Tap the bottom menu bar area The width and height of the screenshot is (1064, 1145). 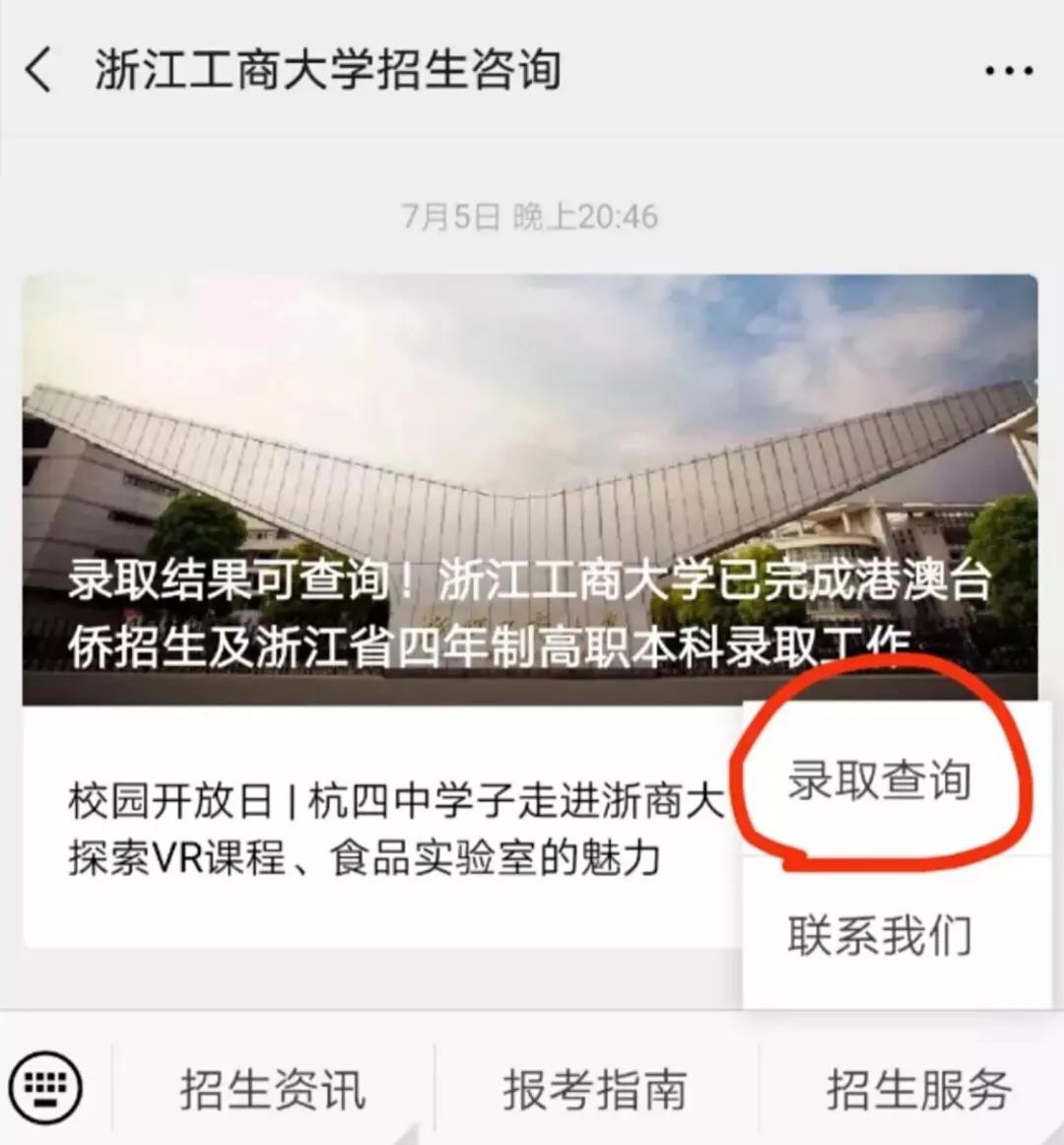point(532,1087)
